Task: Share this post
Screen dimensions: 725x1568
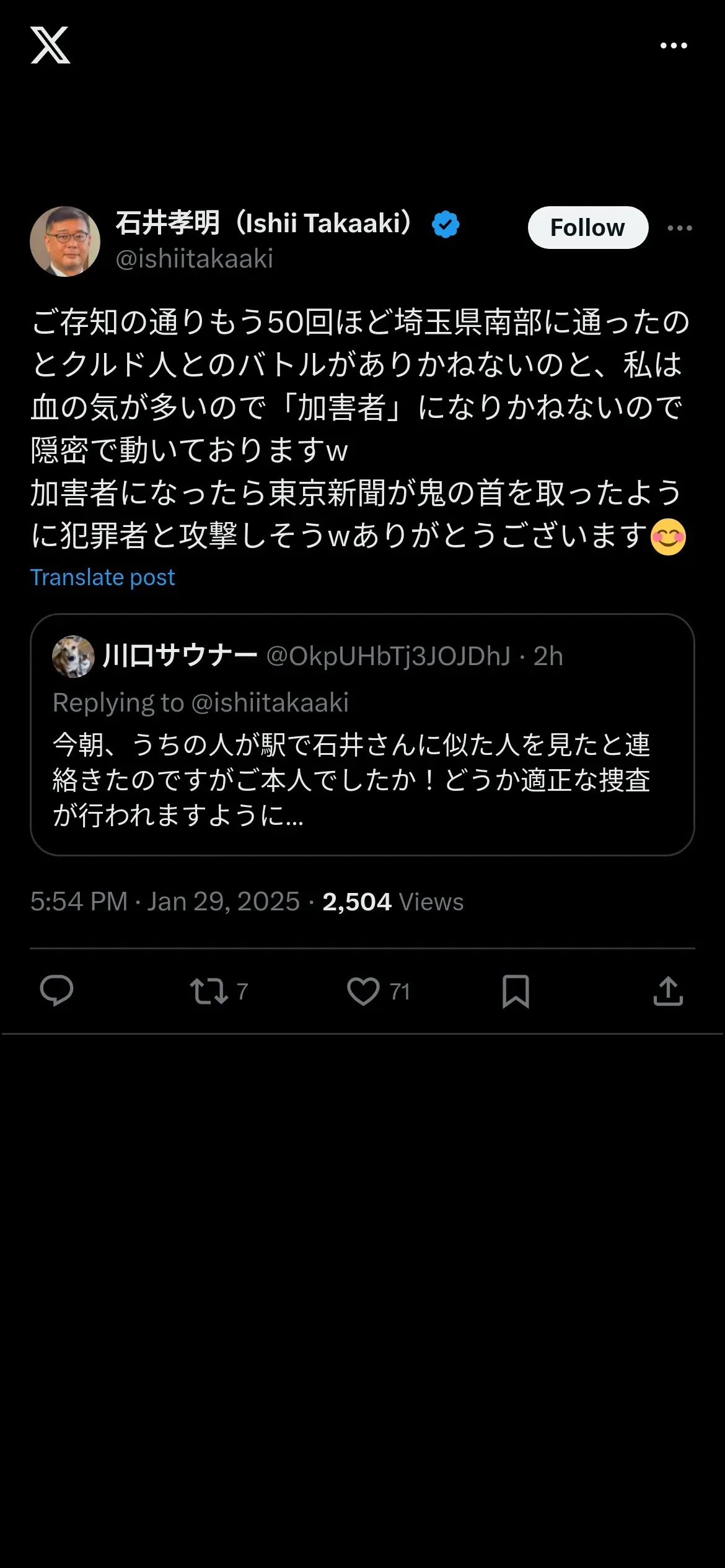Action: click(668, 991)
